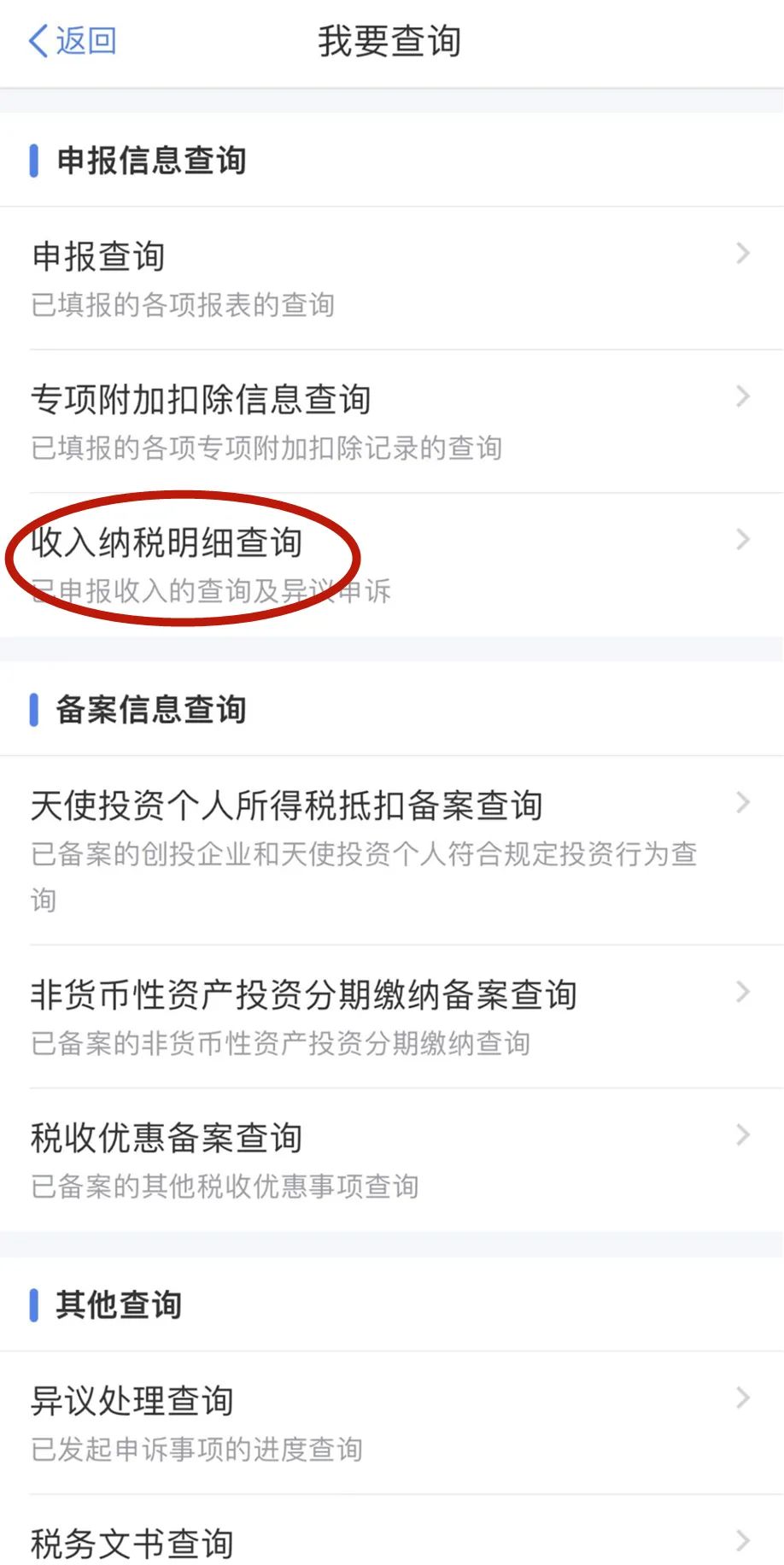Open 非货币性资产投资分期缴纳备案查询

pyautogui.click(x=392, y=1017)
